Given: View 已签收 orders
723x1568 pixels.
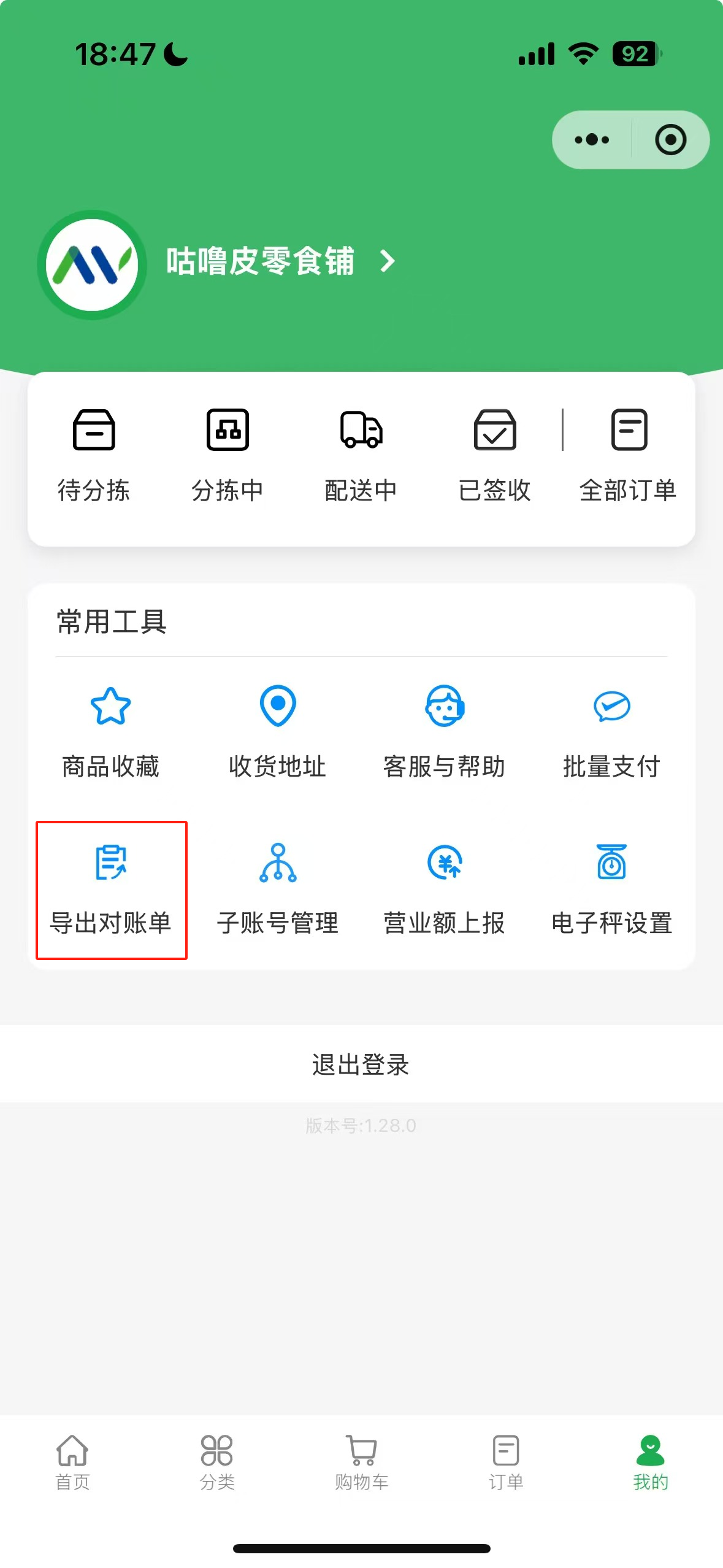Looking at the screenshot, I should coord(495,456).
